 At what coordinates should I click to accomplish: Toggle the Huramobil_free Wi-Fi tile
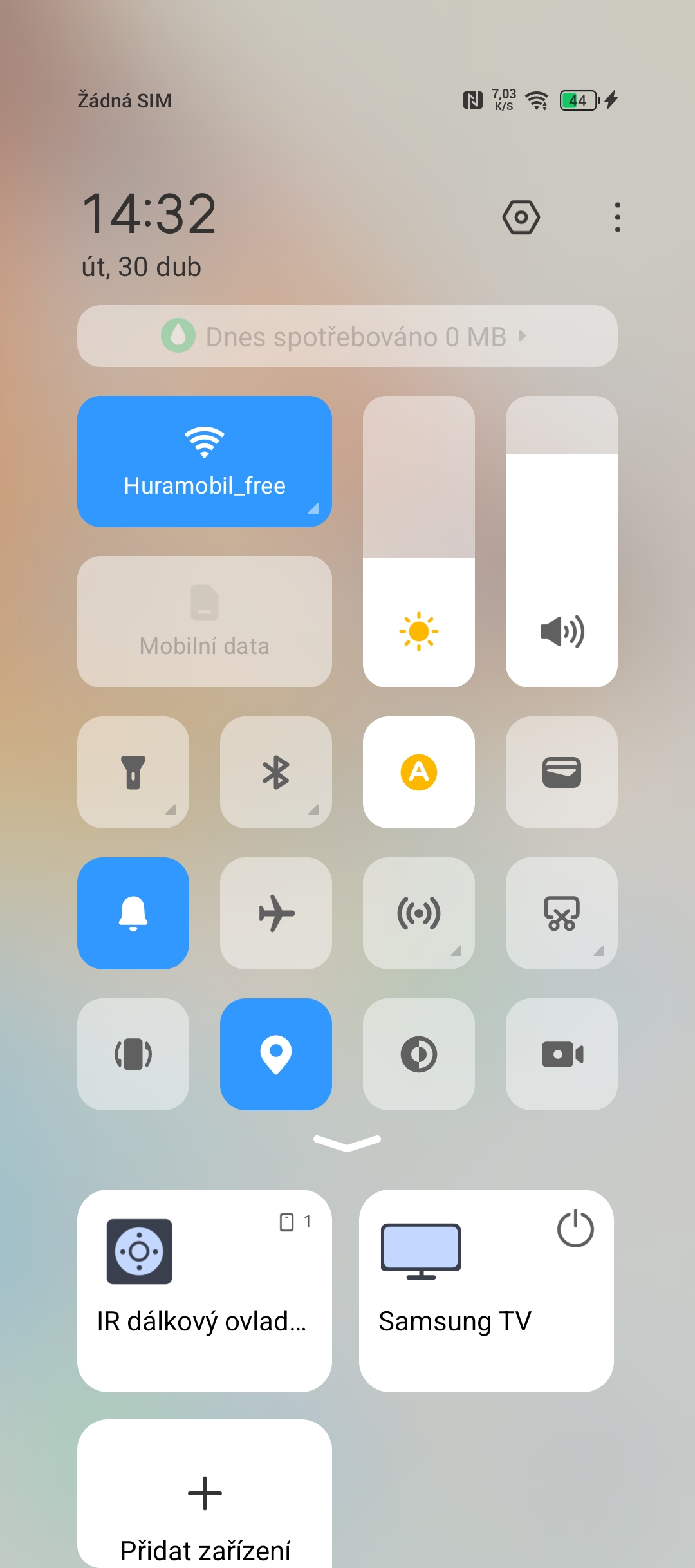204,462
